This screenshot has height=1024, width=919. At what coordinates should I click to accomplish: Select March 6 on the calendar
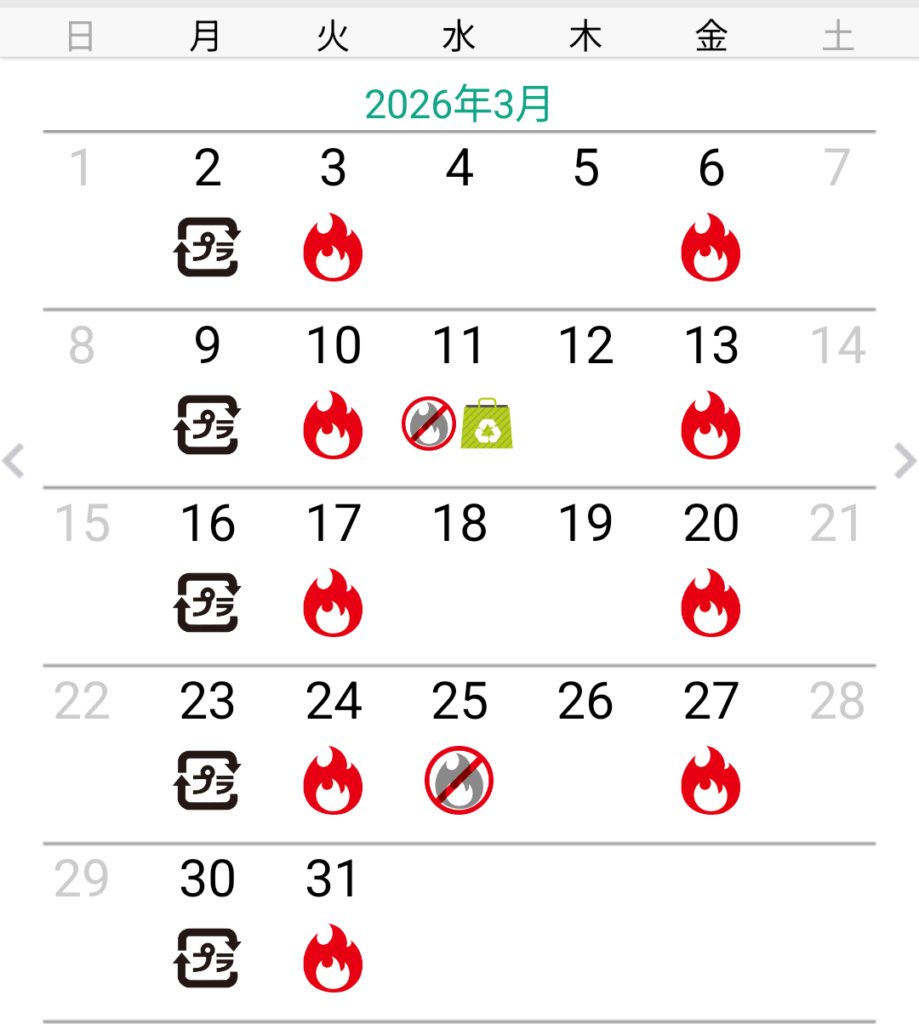click(711, 218)
